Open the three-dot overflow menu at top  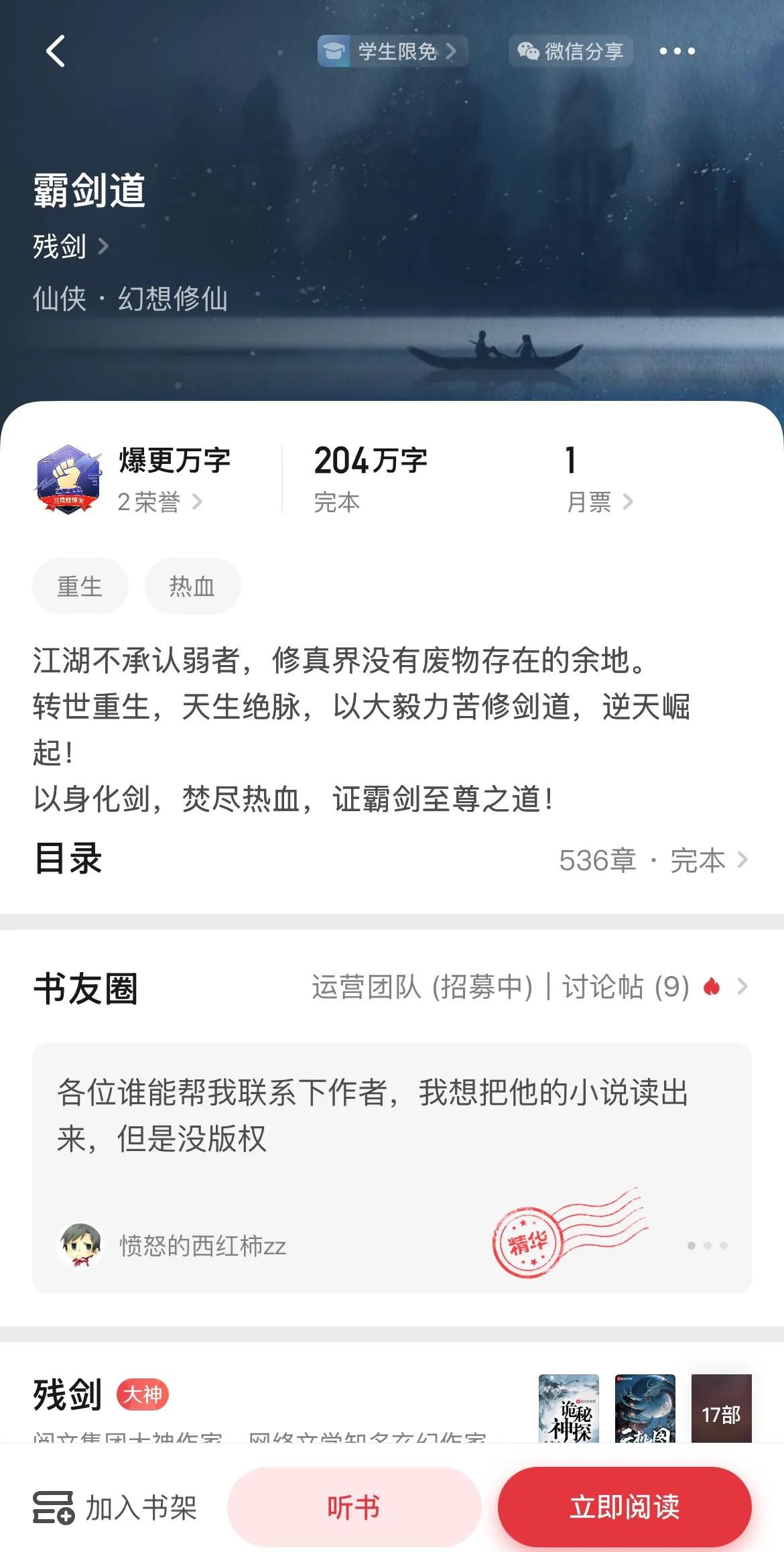[677, 52]
